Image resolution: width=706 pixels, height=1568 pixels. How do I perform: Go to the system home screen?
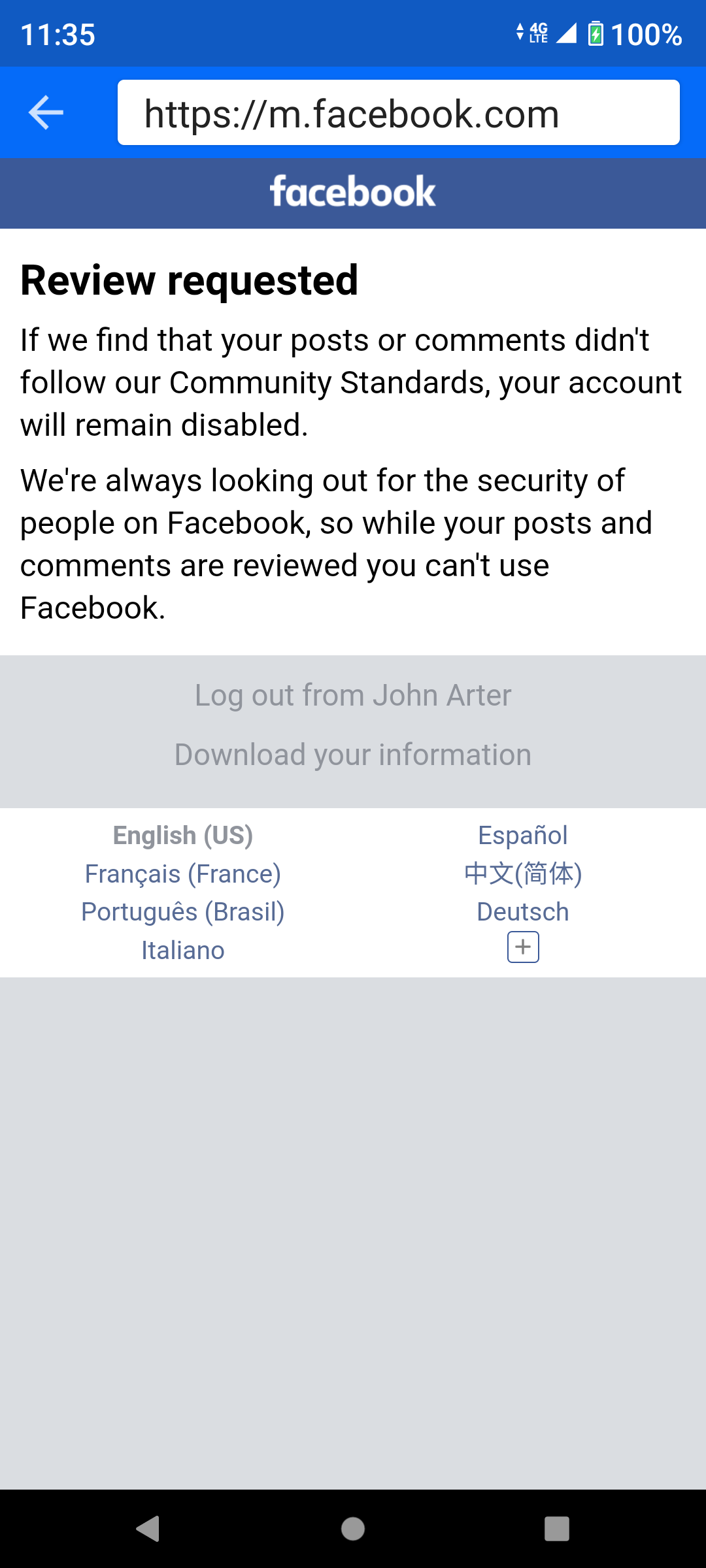(353, 1529)
